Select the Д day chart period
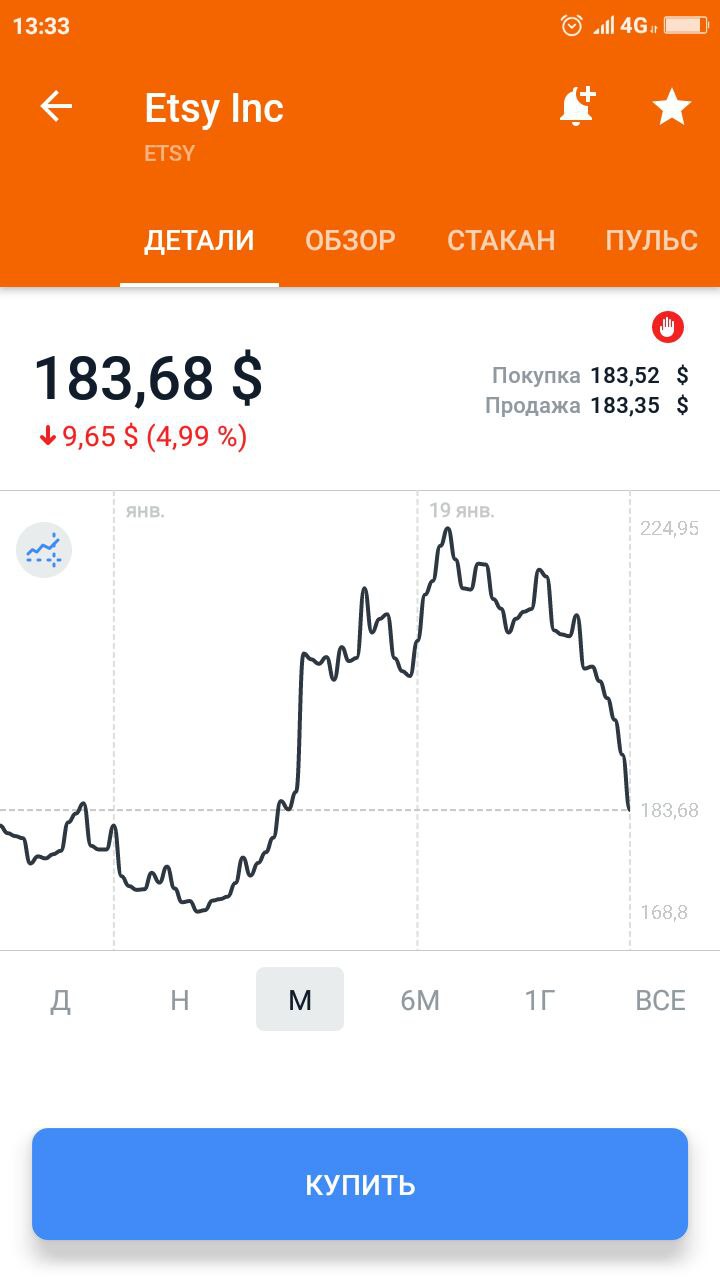The image size is (720, 1280). [x=60, y=1000]
